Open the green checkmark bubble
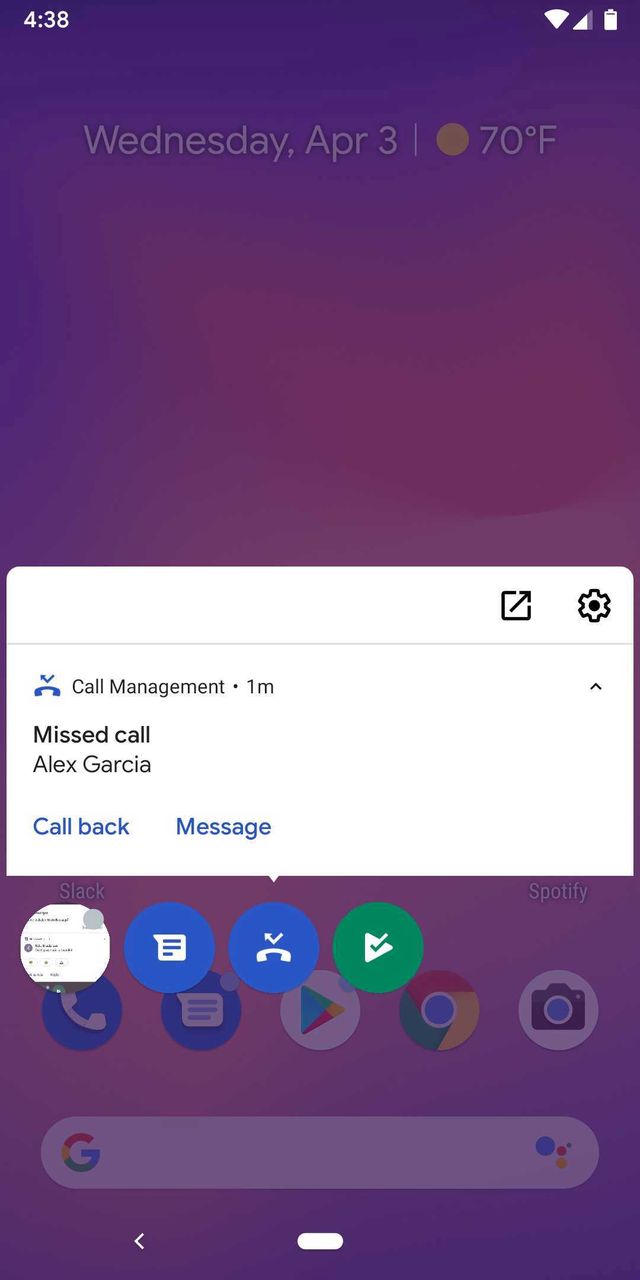640x1280 pixels. tap(378, 948)
